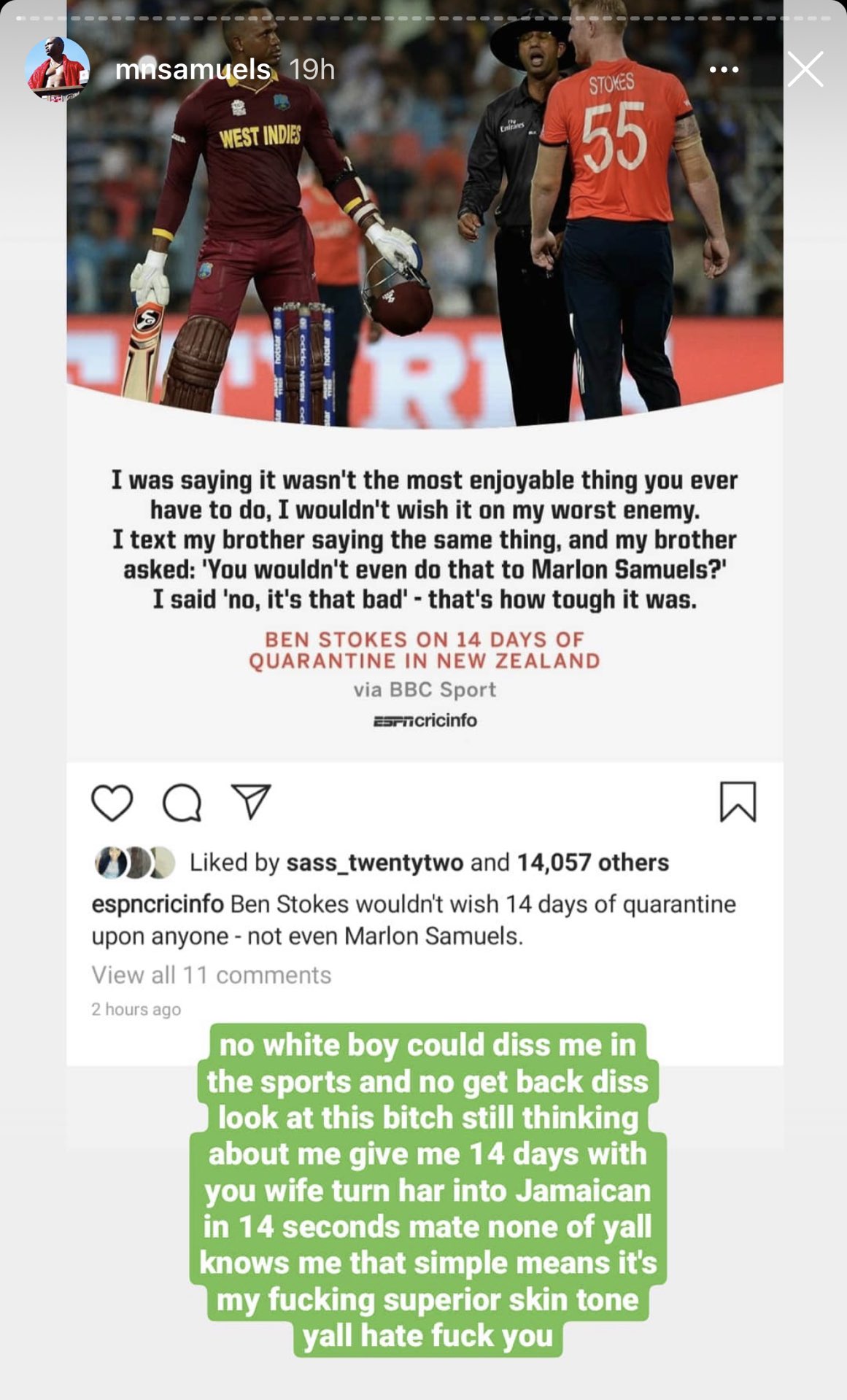Tap the story progress bar at the top
Image resolution: width=847 pixels, height=1400 pixels.
(423, 10)
